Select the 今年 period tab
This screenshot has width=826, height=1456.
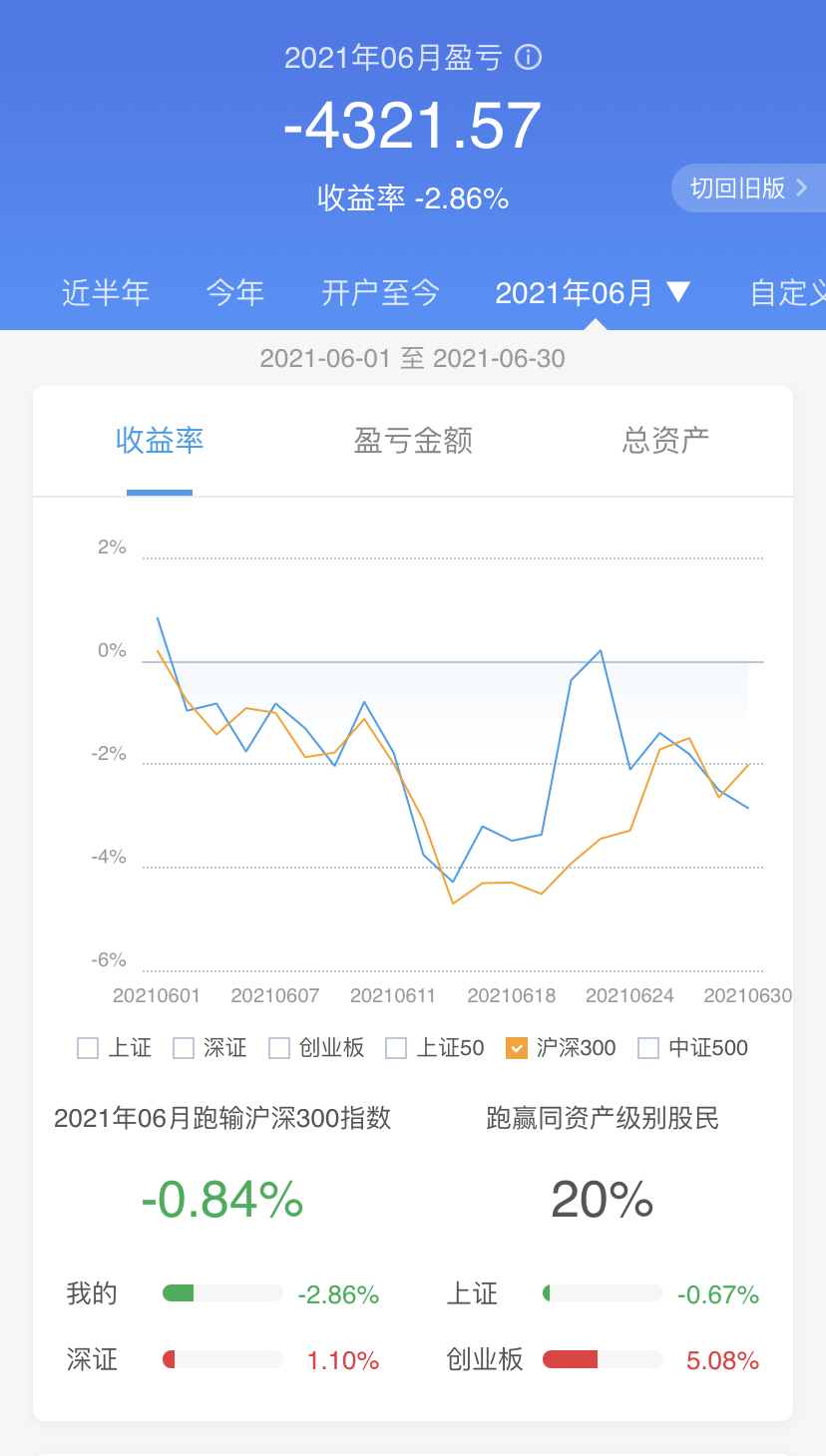235,292
